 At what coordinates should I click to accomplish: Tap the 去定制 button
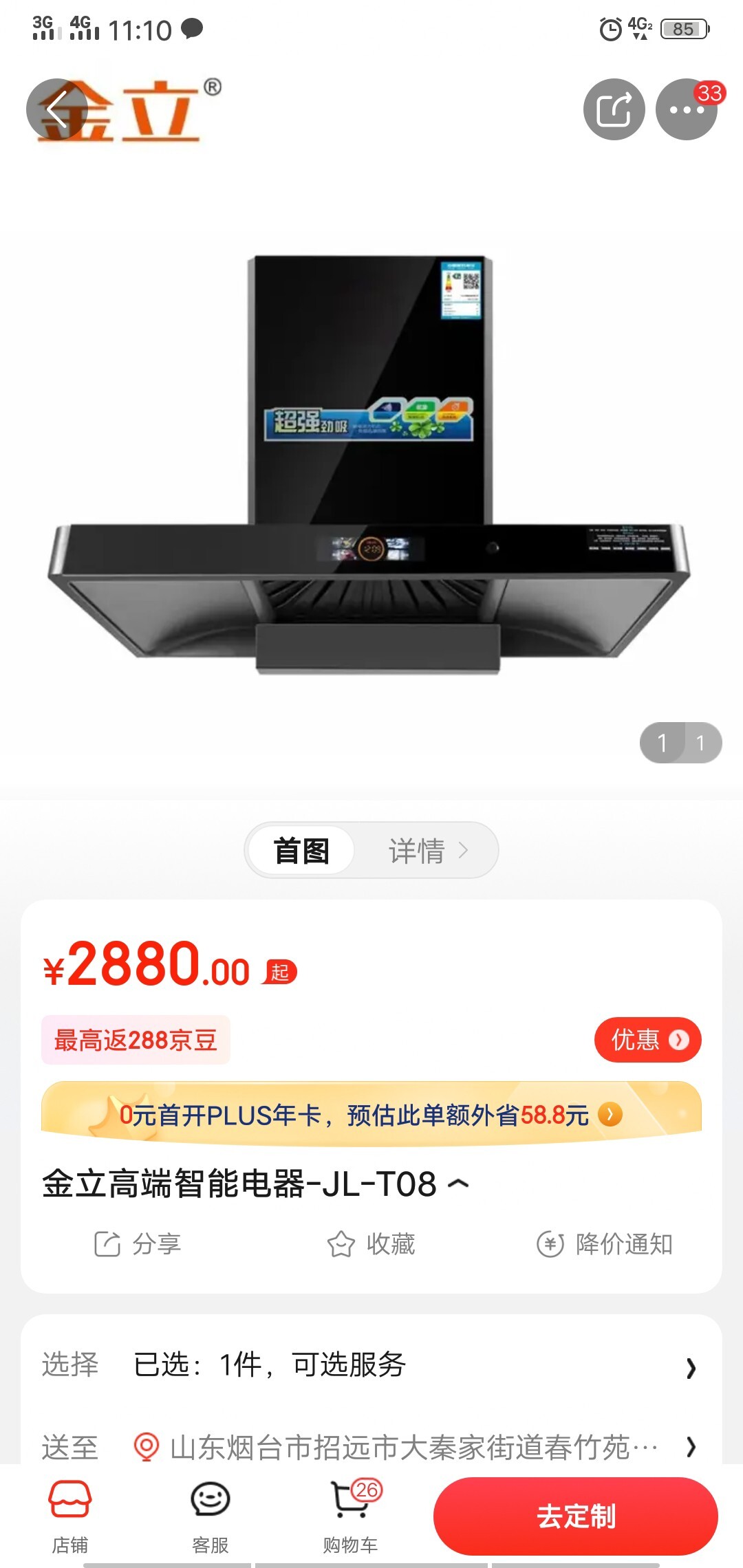pos(575,1516)
